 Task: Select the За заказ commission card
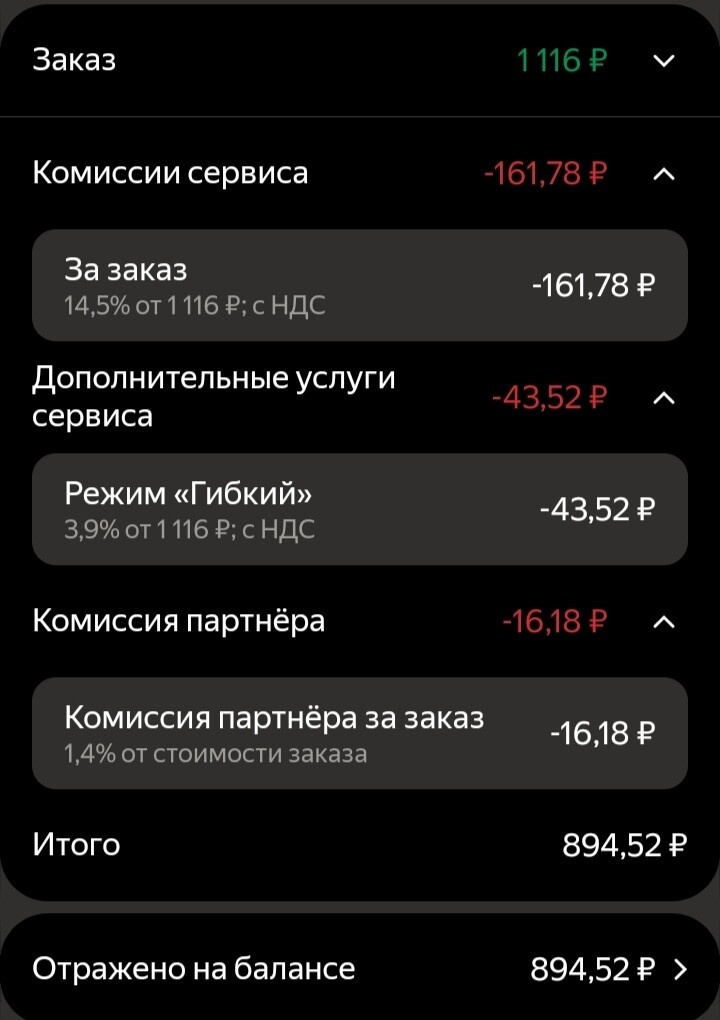(360, 286)
